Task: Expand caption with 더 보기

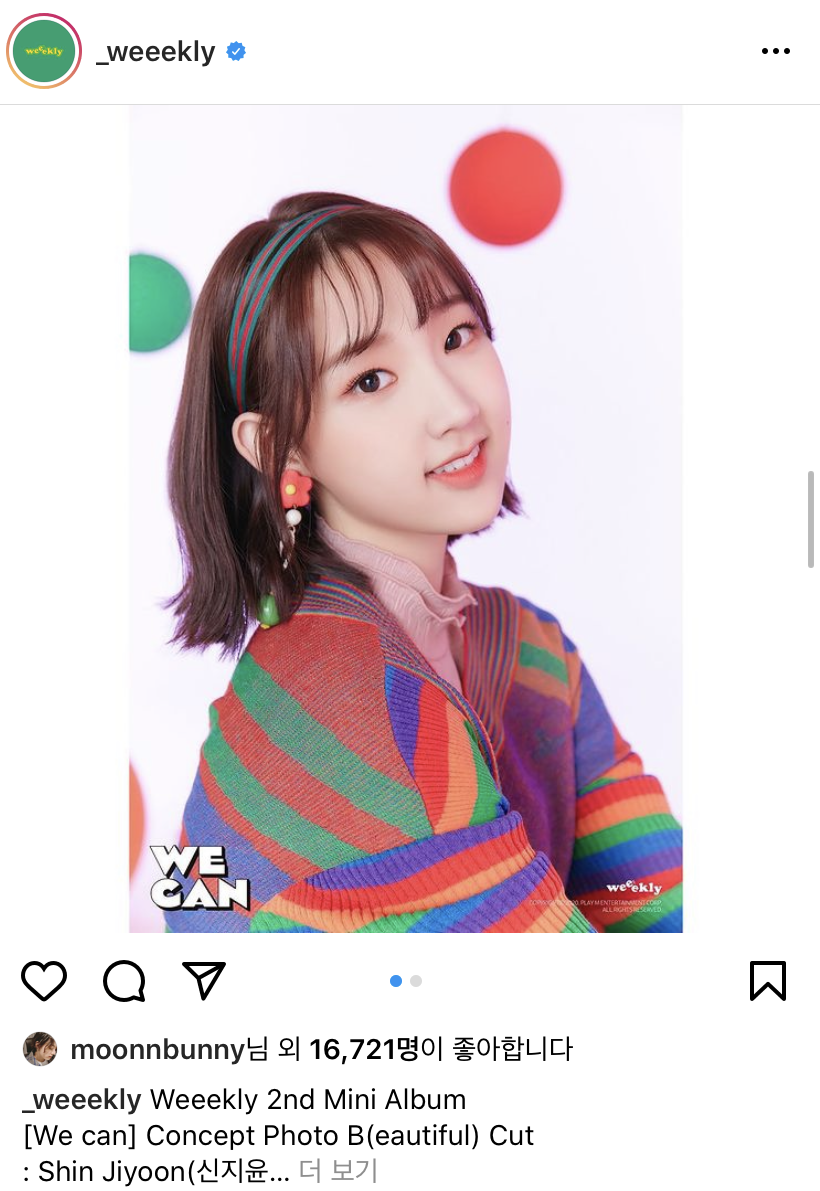Action: click(x=338, y=1171)
